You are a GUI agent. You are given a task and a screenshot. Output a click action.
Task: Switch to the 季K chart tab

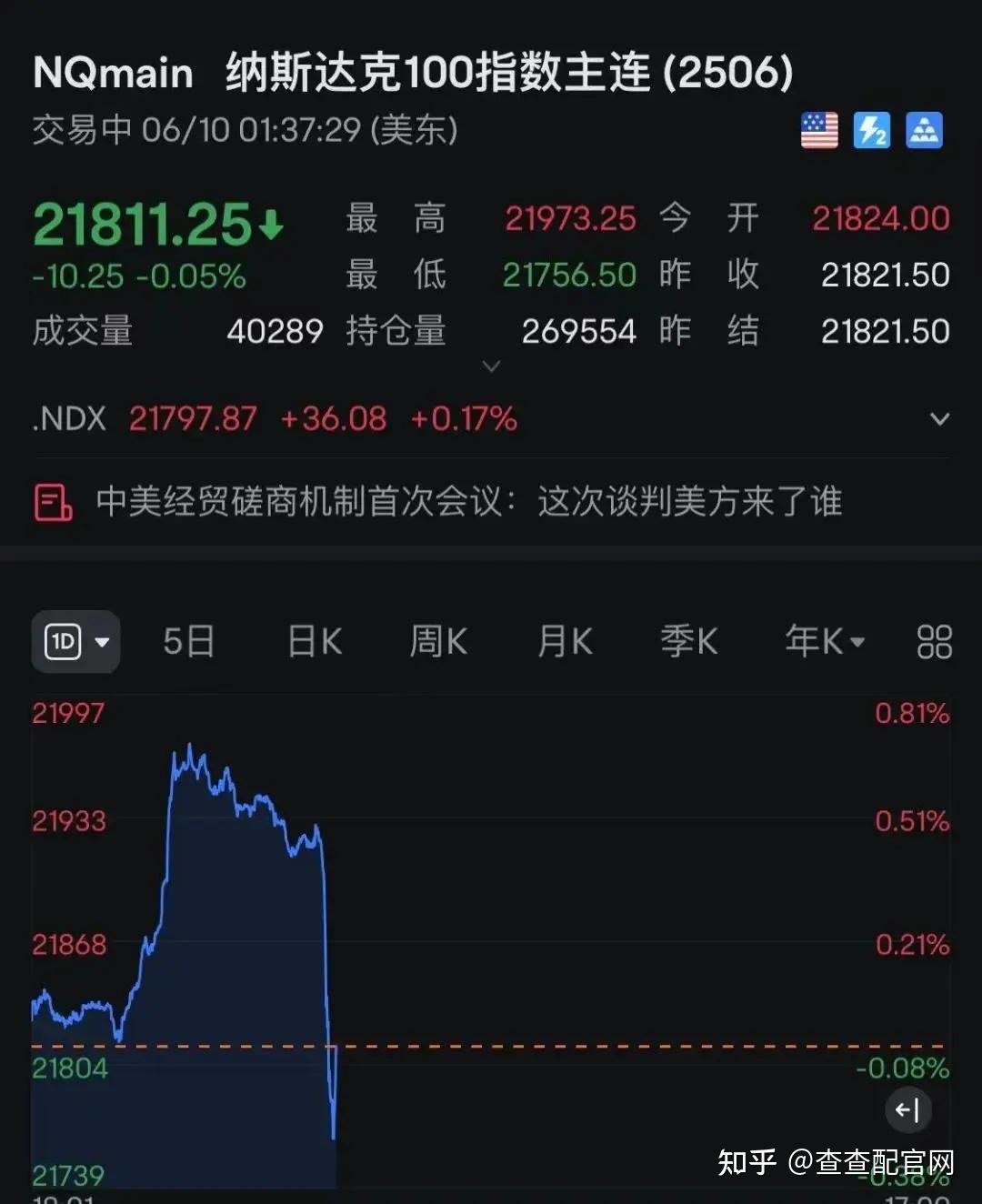pos(689,642)
